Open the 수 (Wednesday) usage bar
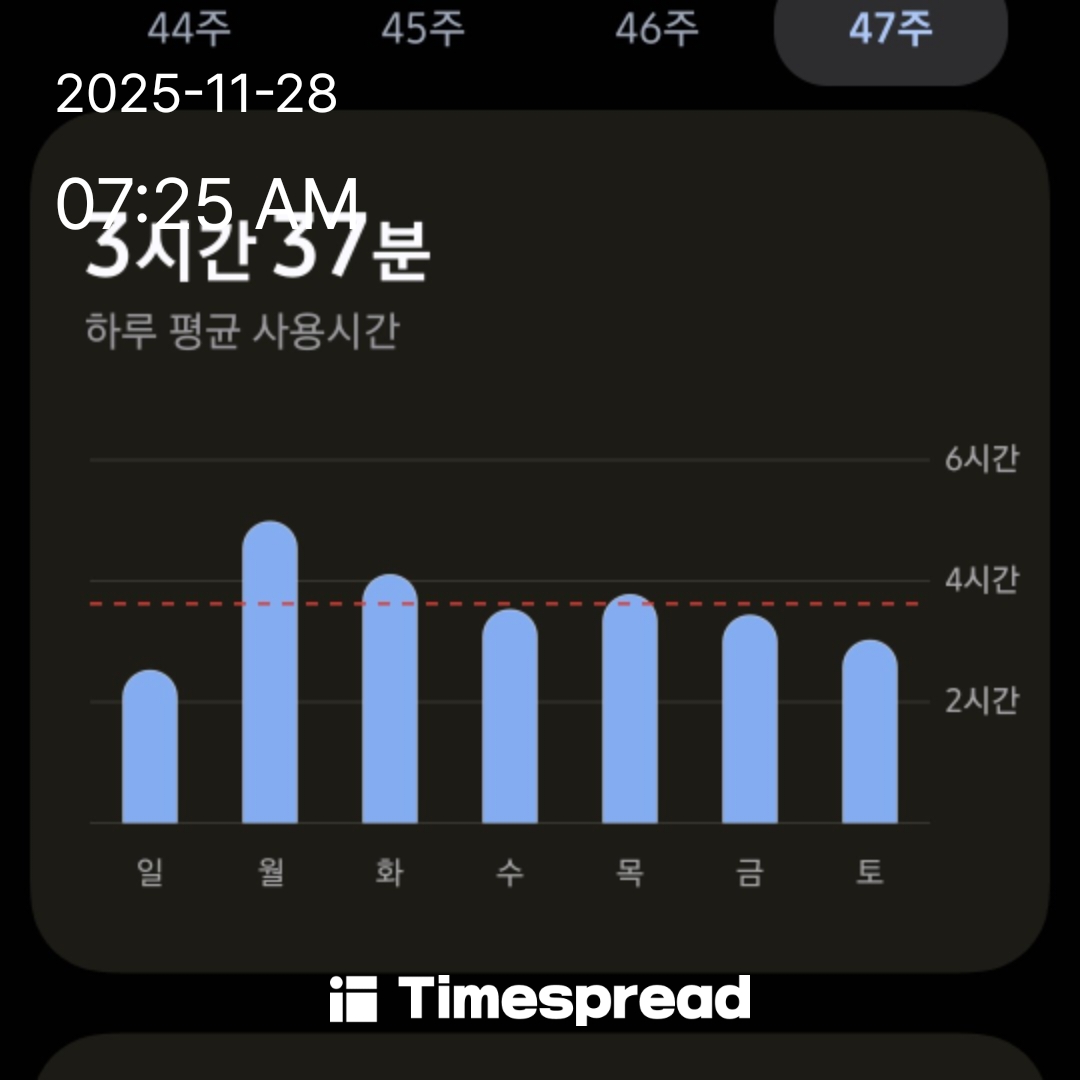1080x1080 pixels. click(x=510, y=717)
